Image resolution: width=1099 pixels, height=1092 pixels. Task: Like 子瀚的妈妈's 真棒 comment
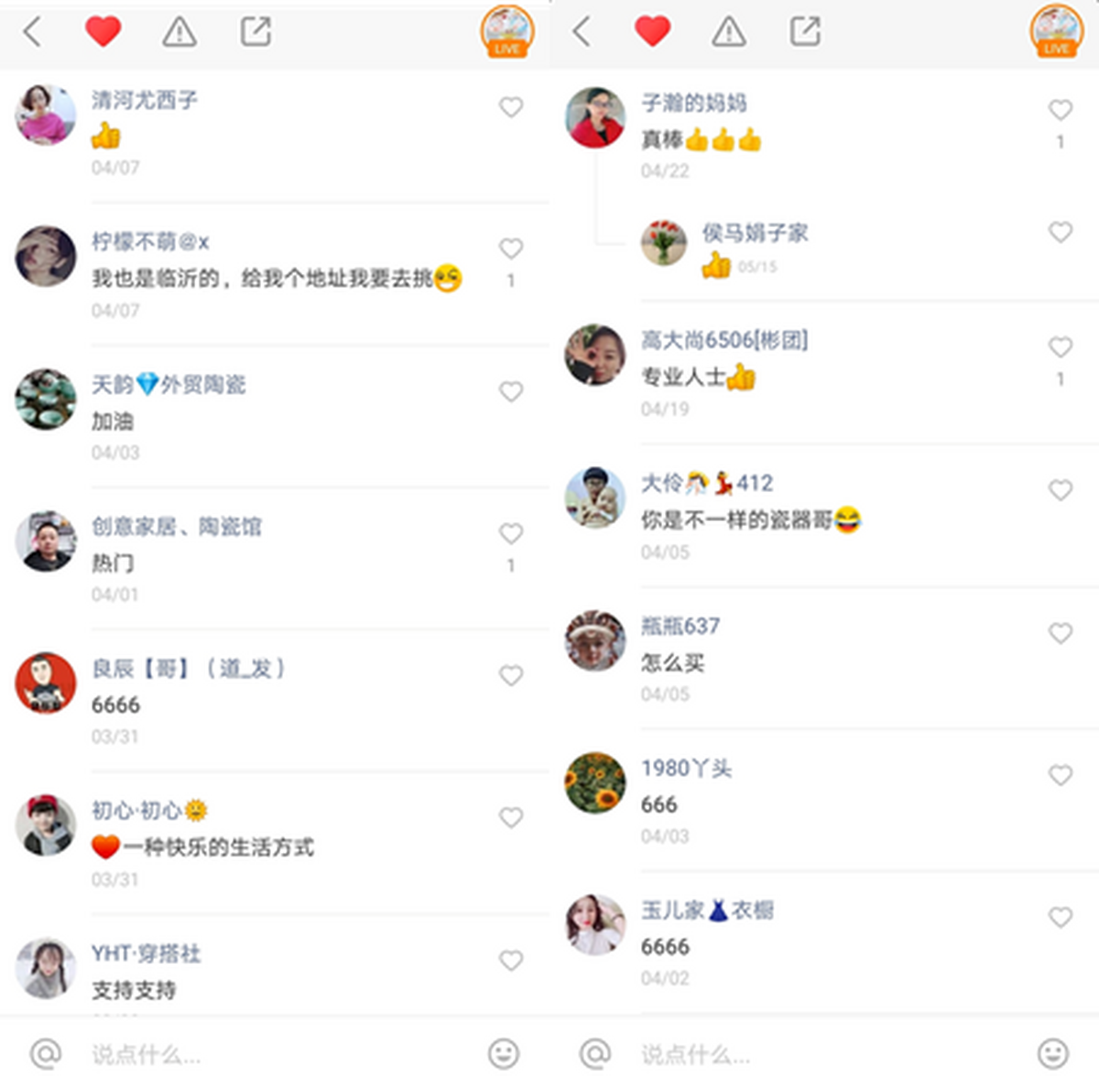pyautogui.click(x=1061, y=110)
